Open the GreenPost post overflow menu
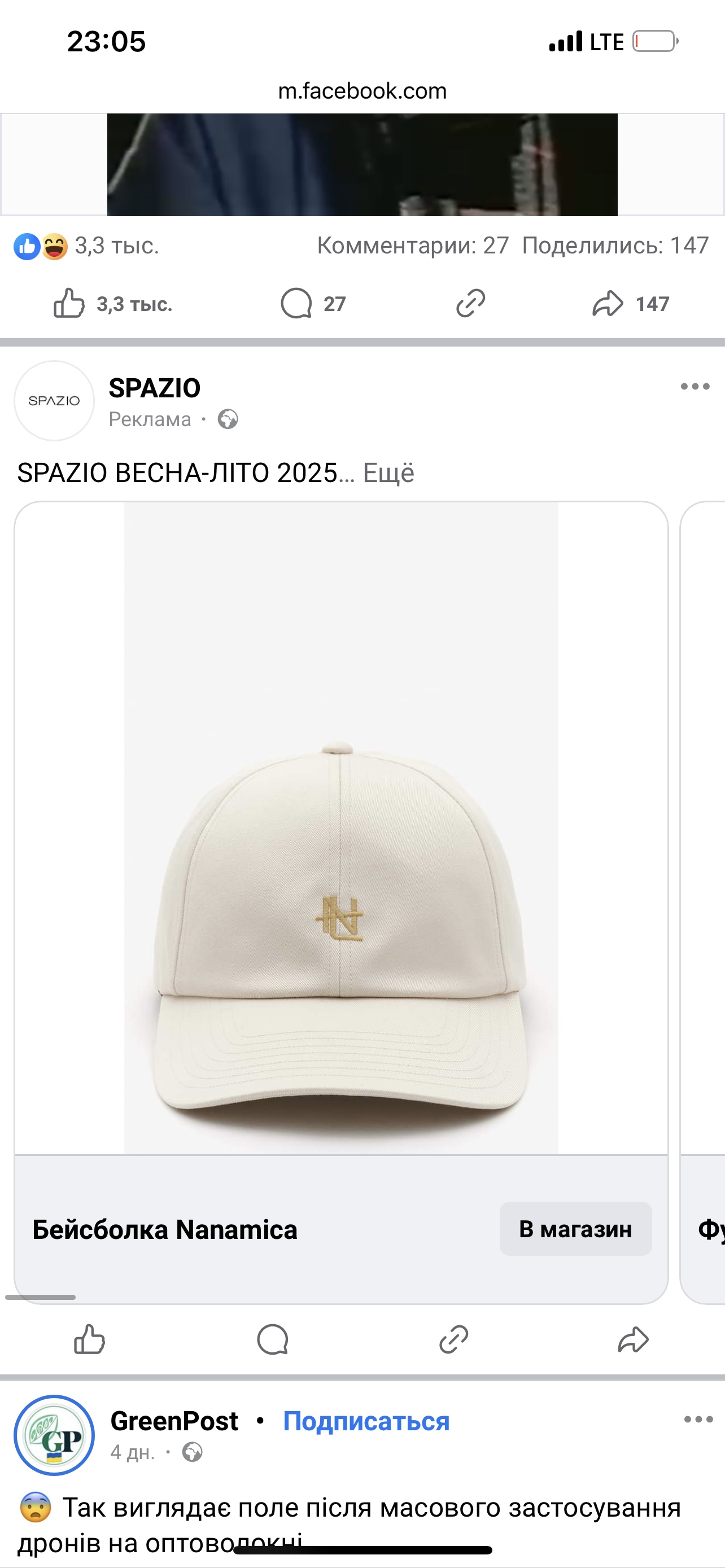This screenshot has height=1568, width=725. (x=698, y=1420)
